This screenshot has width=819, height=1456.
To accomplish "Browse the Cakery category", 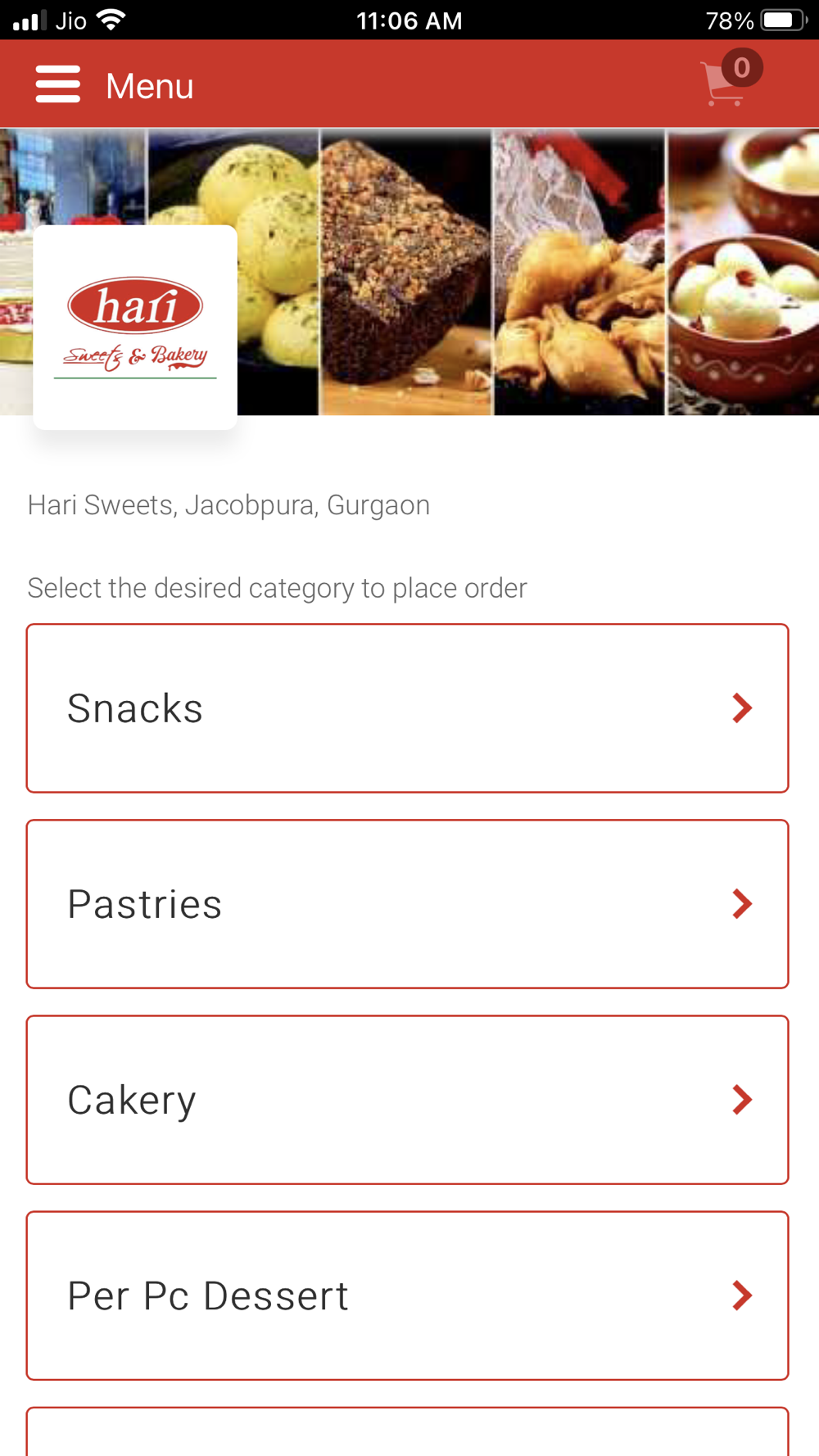I will coord(407,1100).
